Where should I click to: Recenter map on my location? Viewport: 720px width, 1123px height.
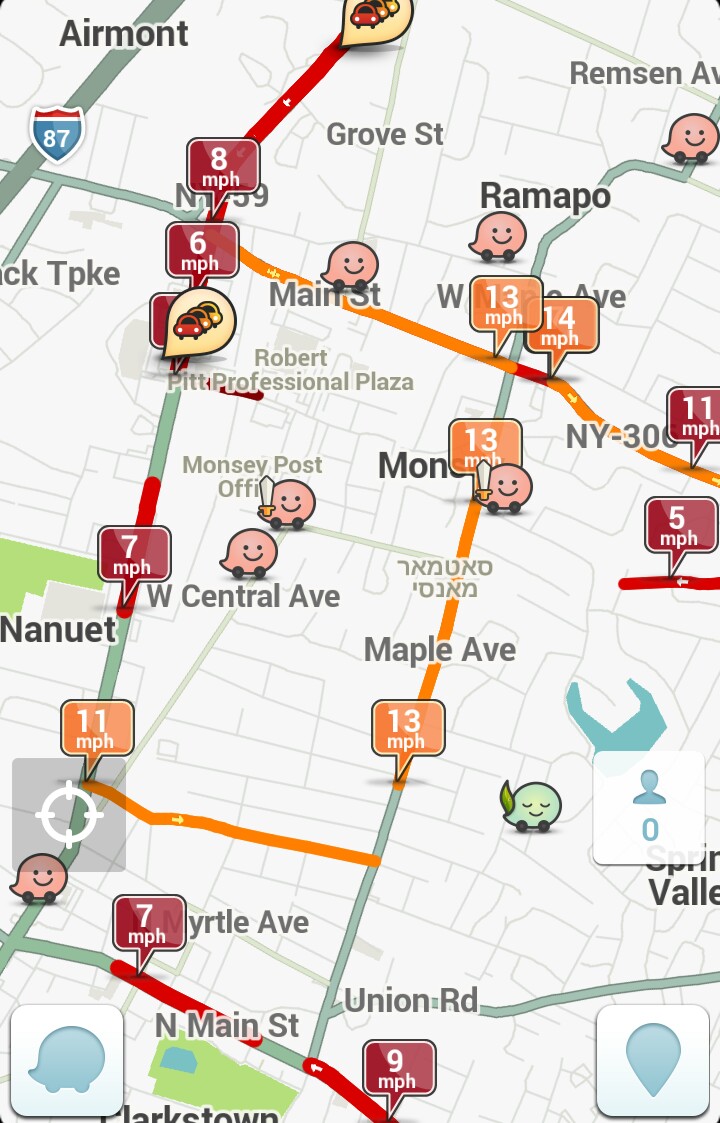(68, 814)
